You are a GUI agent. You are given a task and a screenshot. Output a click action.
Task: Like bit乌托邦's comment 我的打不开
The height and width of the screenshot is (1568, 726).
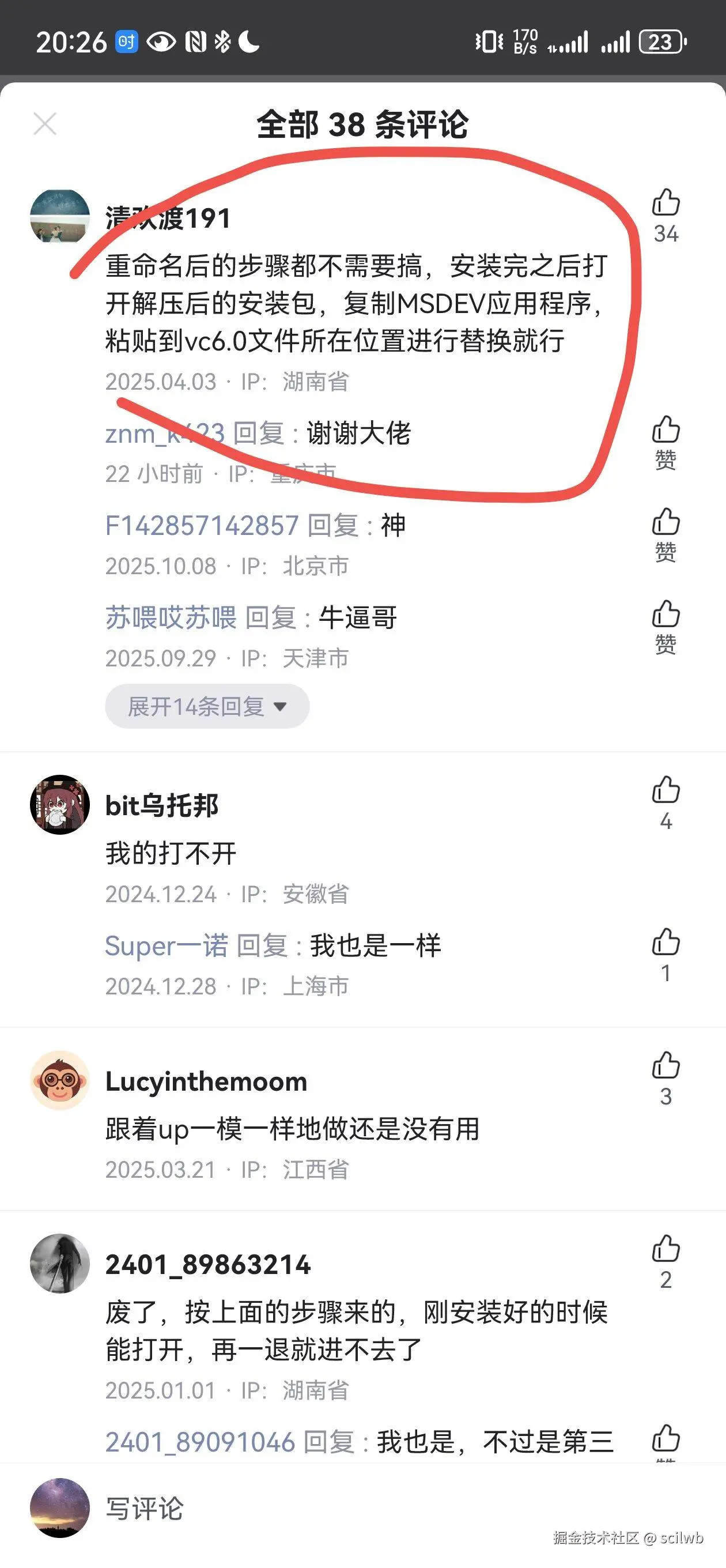coord(665,791)
